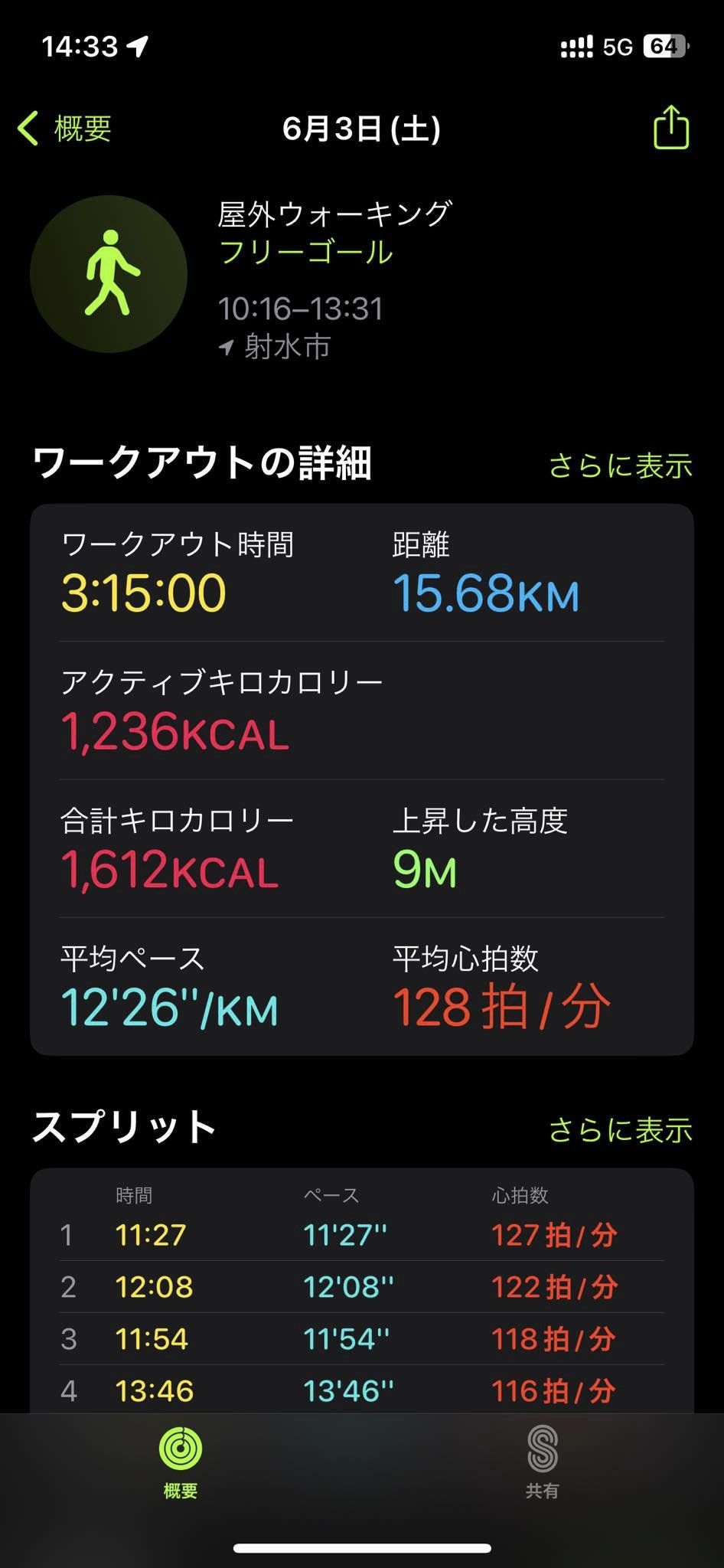The height and width of the screenshot is (1568, 724).
Task: Switch to the 共有 tab
Action: (543, 1462)
